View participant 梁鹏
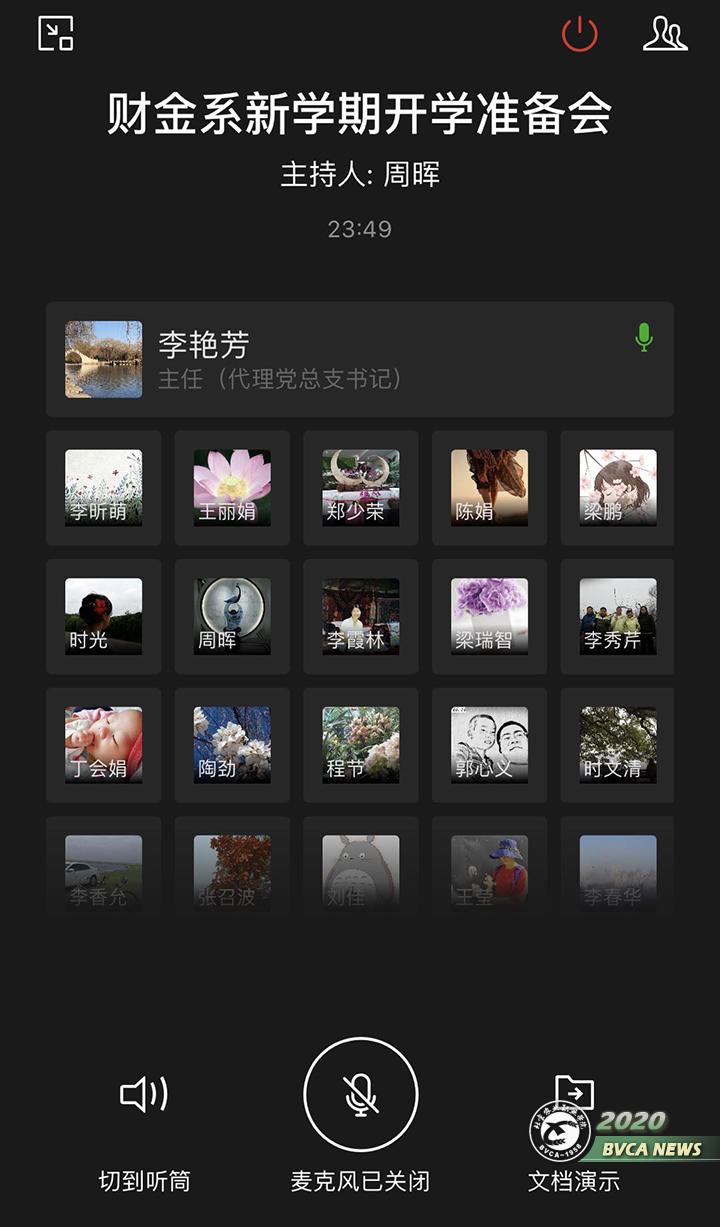Image resolution: width=720 pixels, height=1227 pixels. tap(618, 488)
